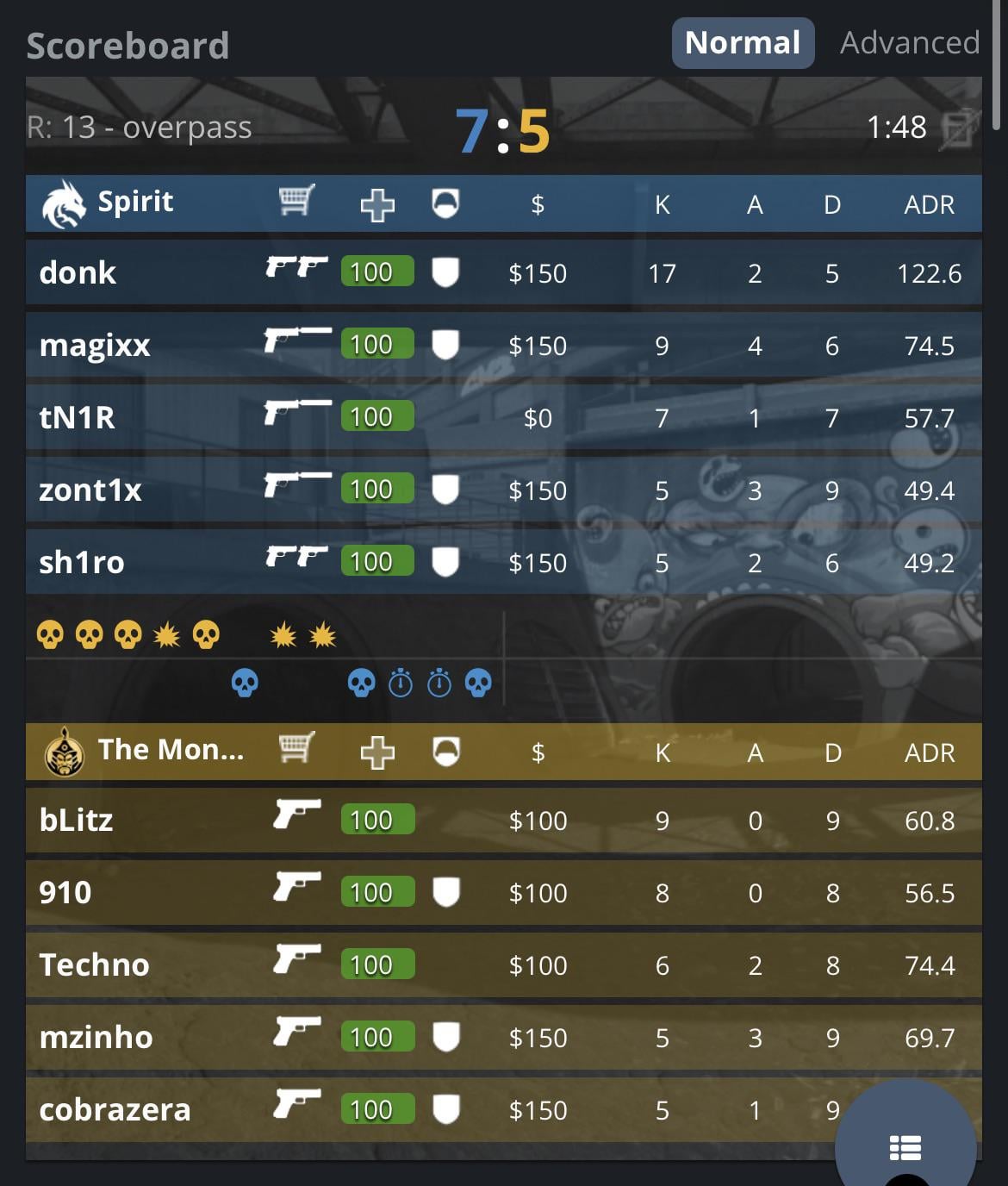This screenshot has width=1008, height=1186.
Task: Open zont1x's player row
Action: click(x=90, y=490)
